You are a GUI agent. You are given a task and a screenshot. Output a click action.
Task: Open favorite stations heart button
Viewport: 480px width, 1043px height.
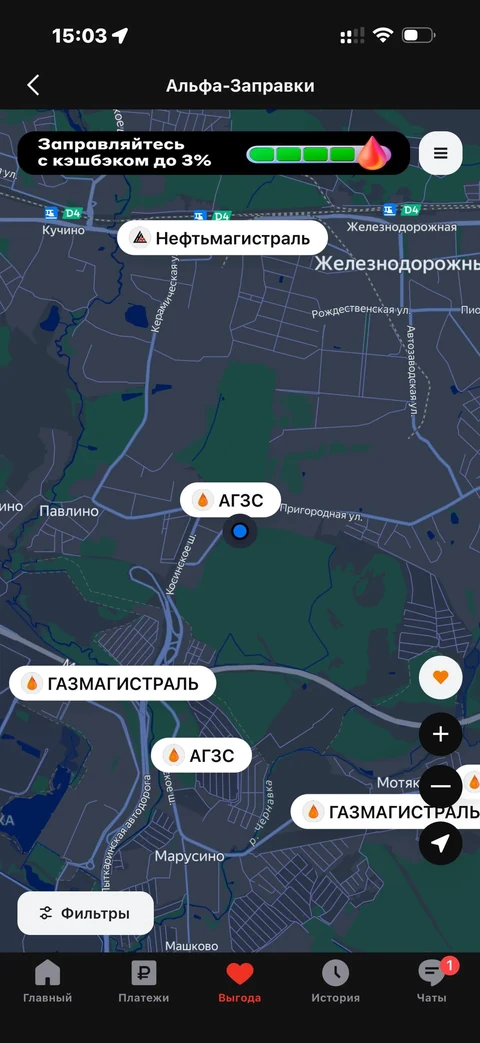pyautogui.click(x=441, y=677)
